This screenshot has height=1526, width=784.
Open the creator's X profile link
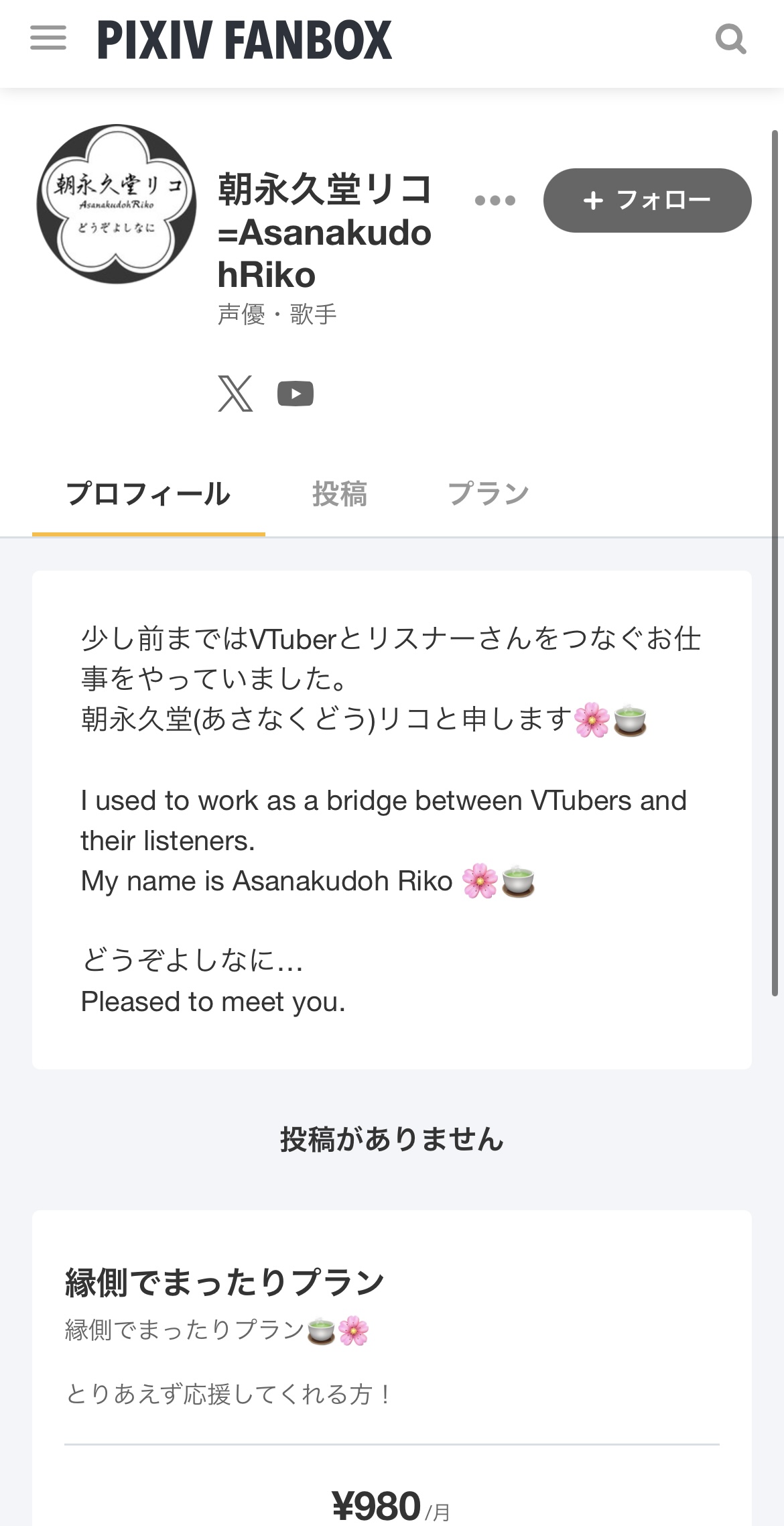pyautogui.click(x=235, y=394)
